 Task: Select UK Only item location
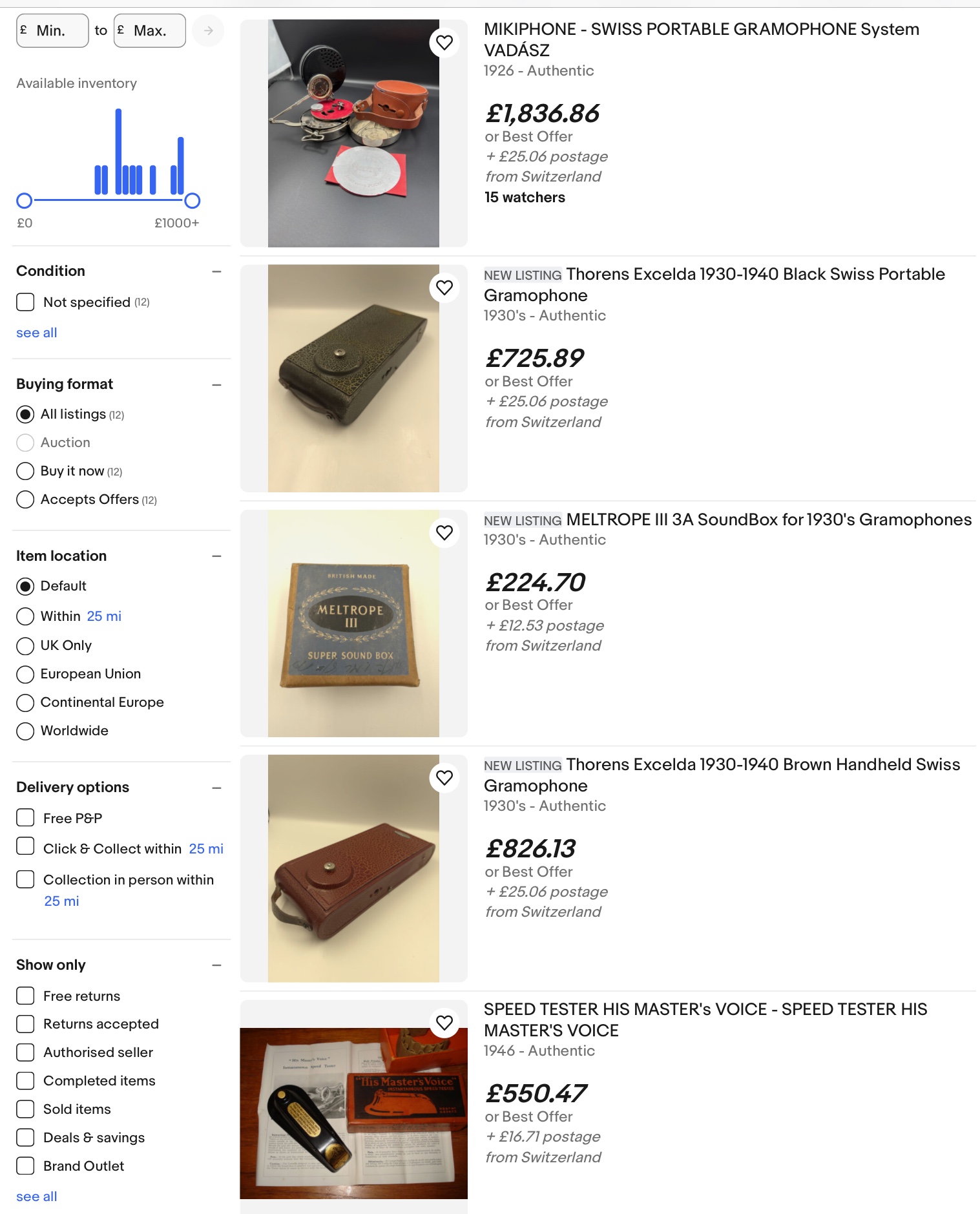pyautogui.click(x=25, y=645)
